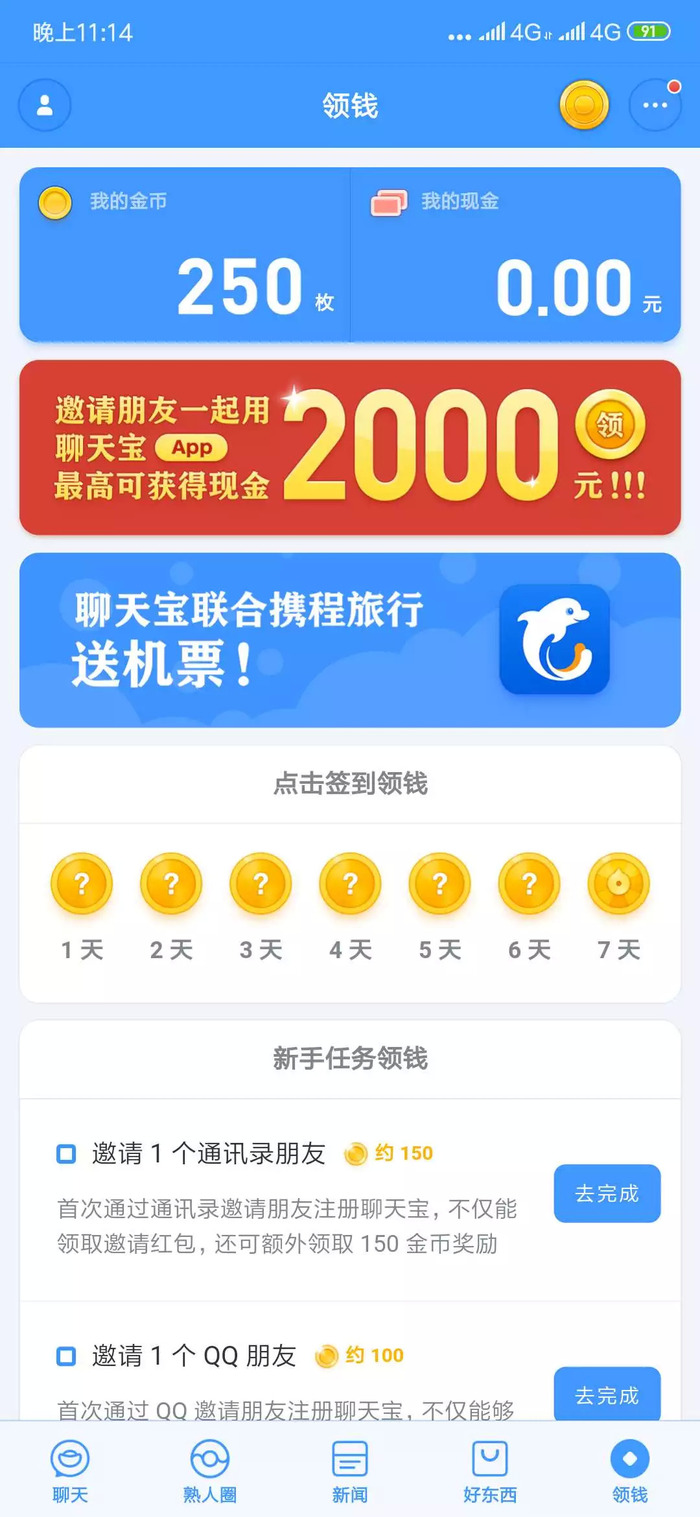
Task: Switch to the 聊天 tab
Action: tap(70, 1472)
